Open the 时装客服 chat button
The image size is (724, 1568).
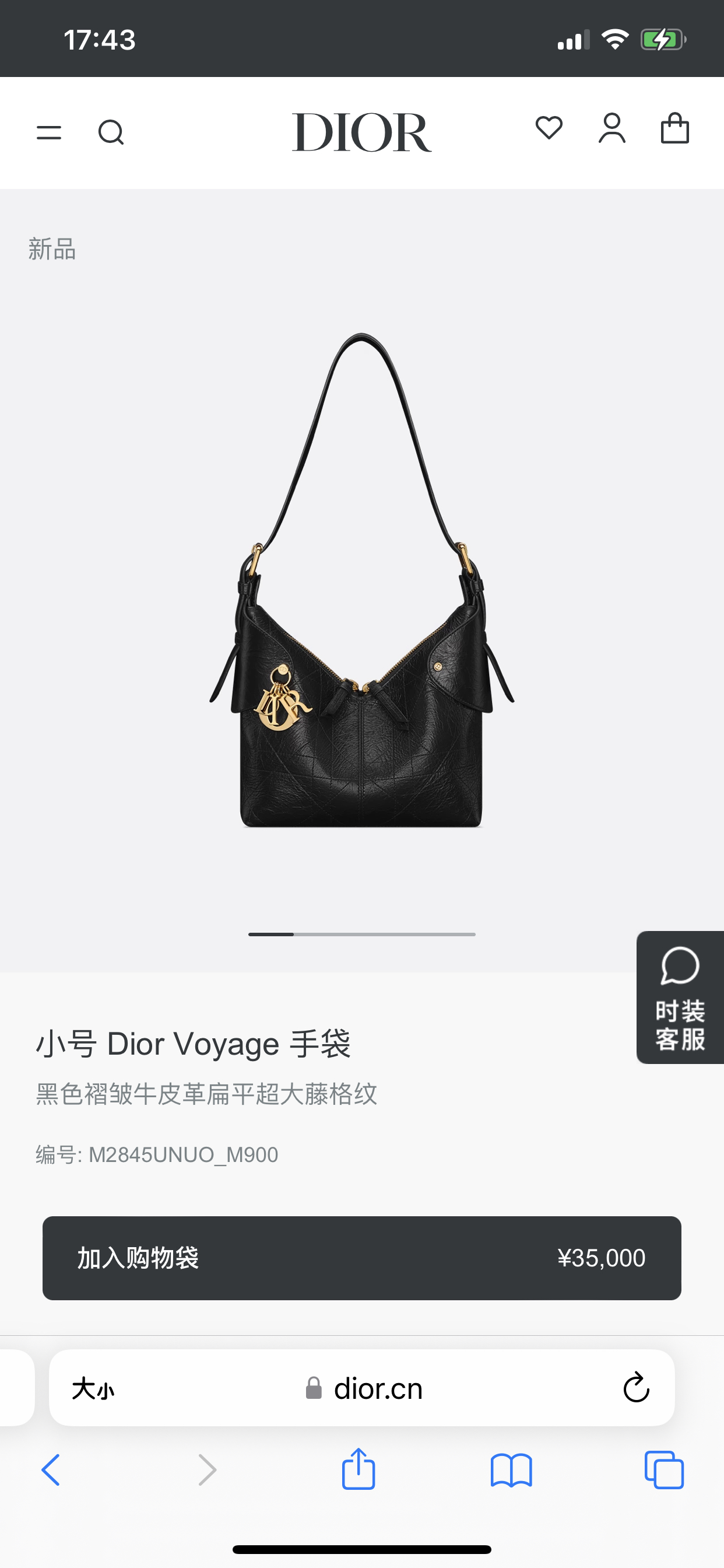click(x=680, y=998)
